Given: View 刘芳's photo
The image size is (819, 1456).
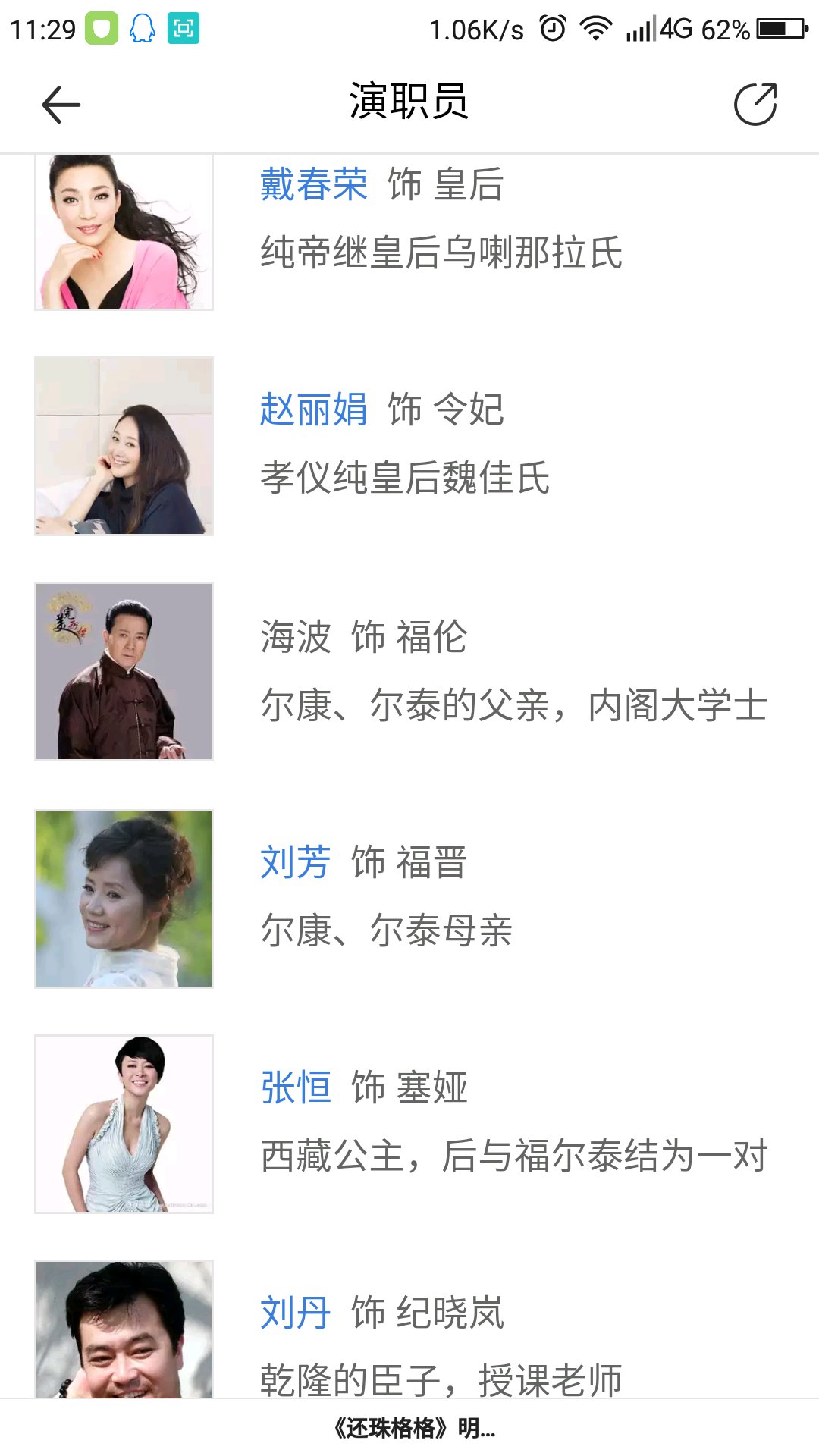Looking at the screenshot, I should (124, 899).
